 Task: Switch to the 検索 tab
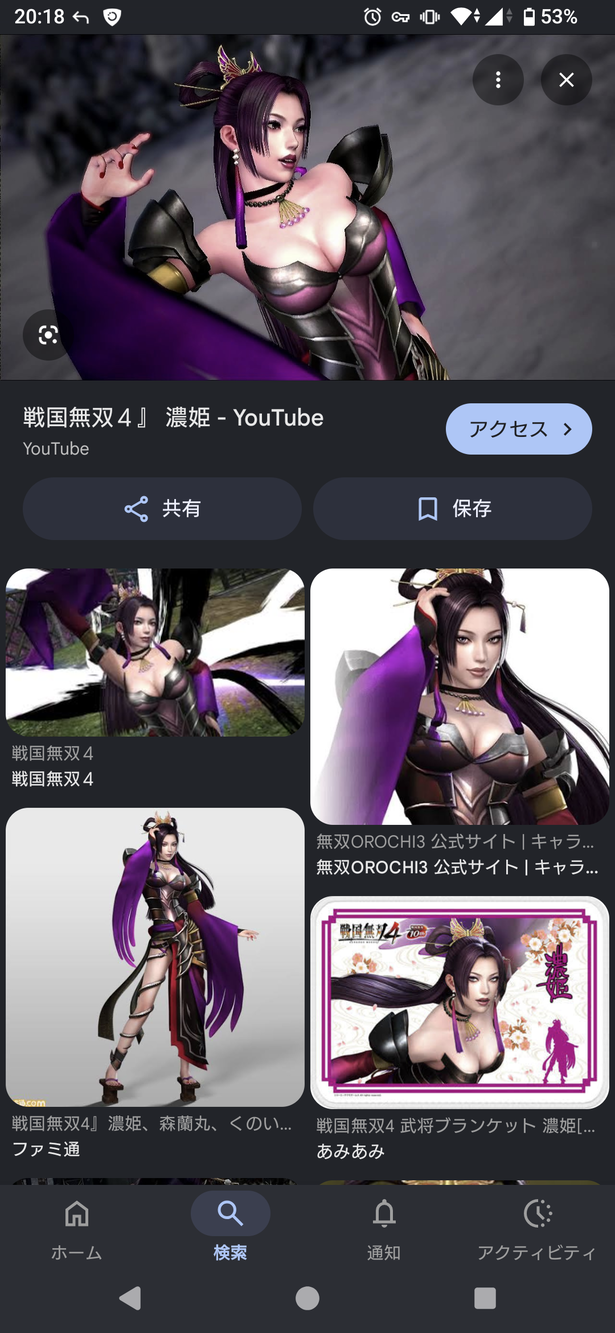tap(230, 1231)
